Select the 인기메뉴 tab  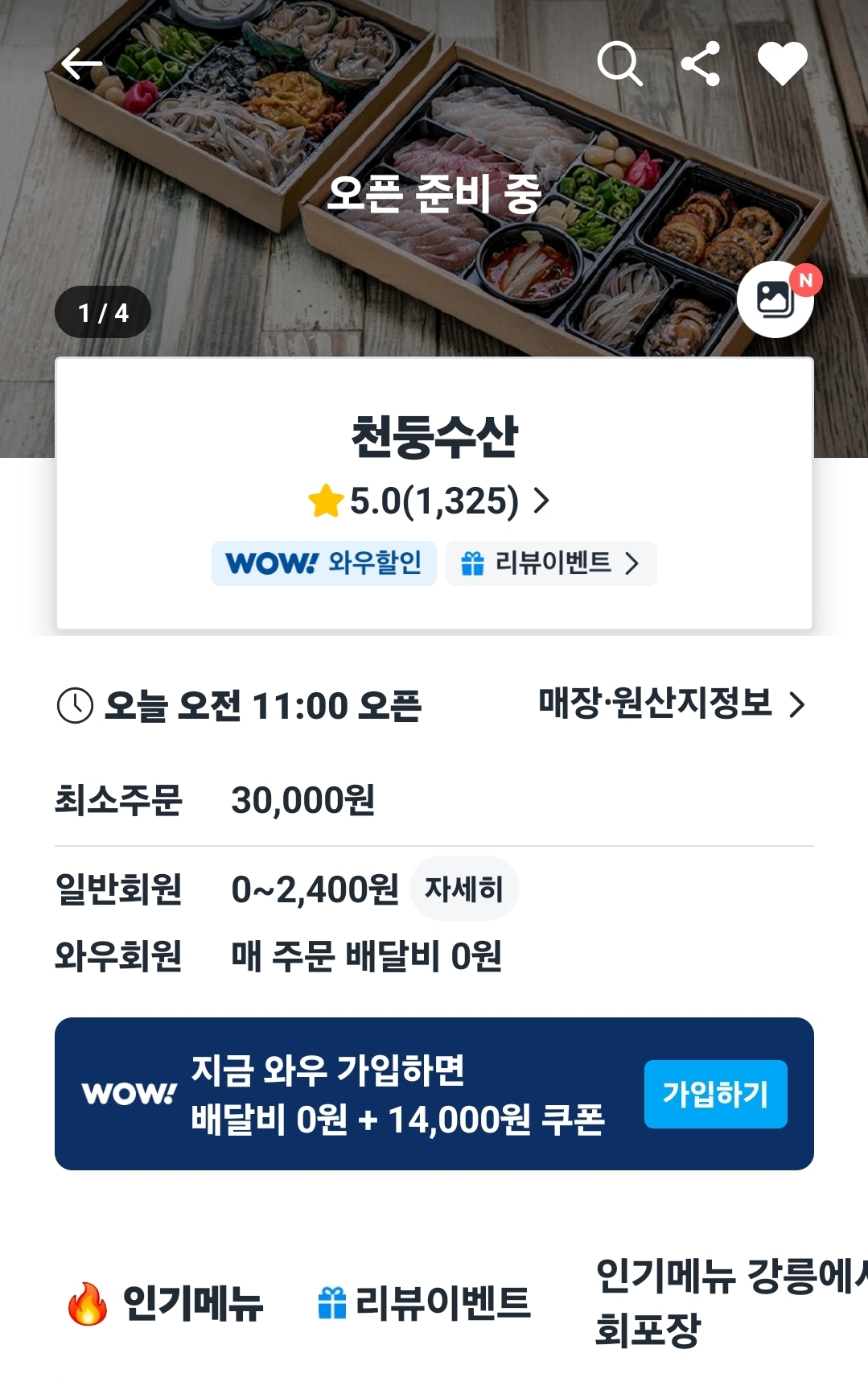(167, 1302)
